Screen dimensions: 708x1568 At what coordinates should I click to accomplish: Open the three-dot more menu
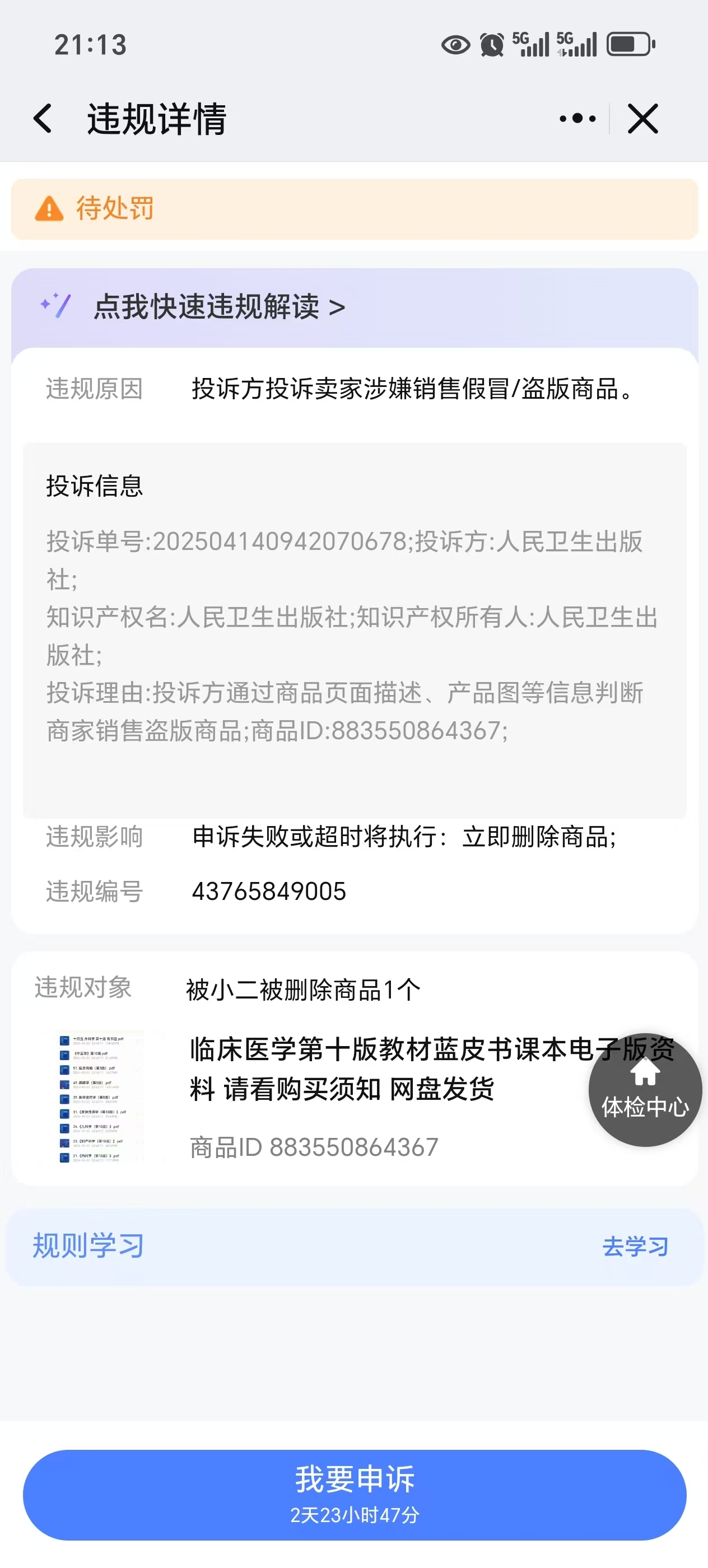click(577, 118)
